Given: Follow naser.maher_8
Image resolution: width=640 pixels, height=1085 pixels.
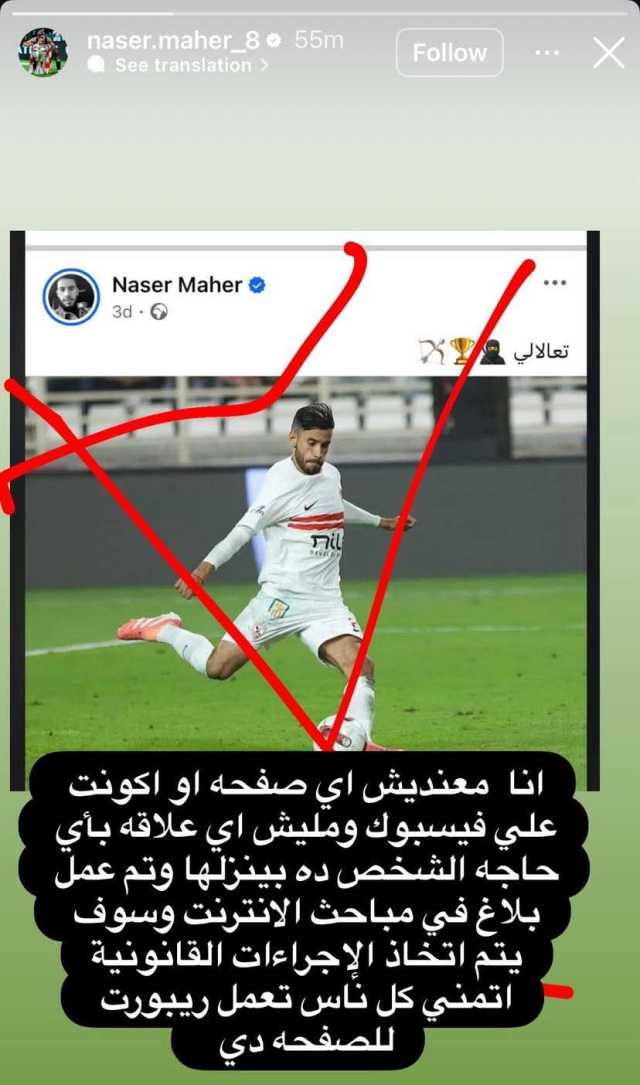Looking at the screenshot, I should [449, 52].
